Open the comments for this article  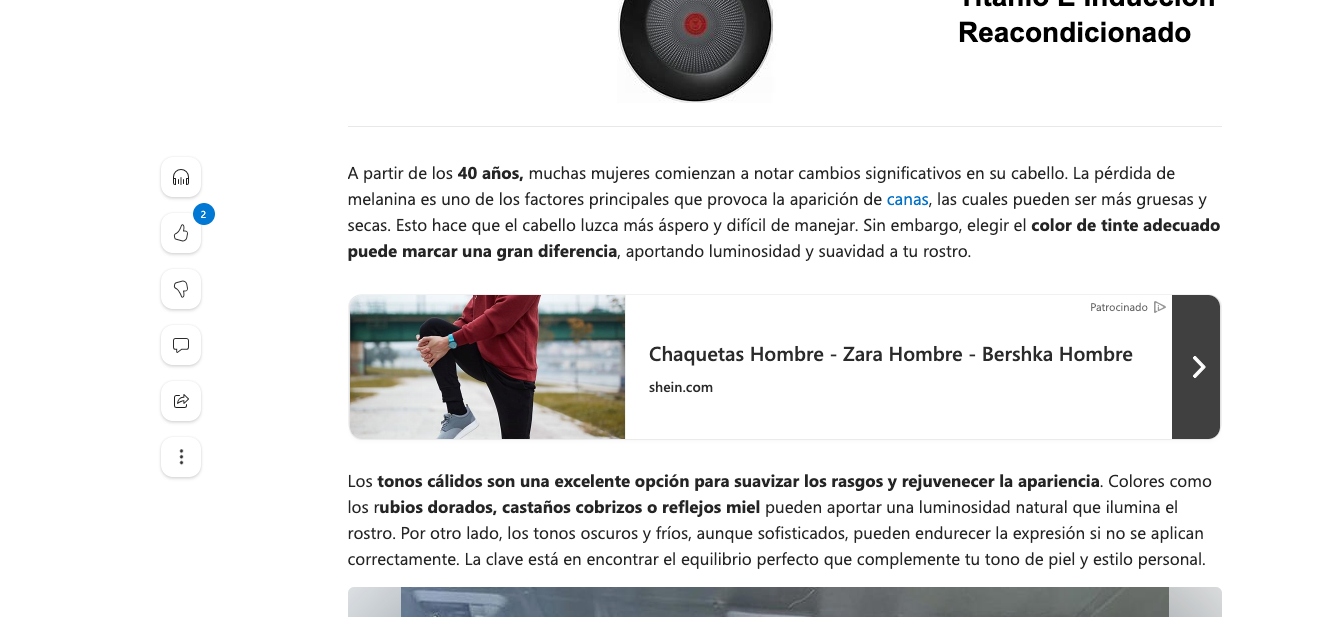click(181, 345)
